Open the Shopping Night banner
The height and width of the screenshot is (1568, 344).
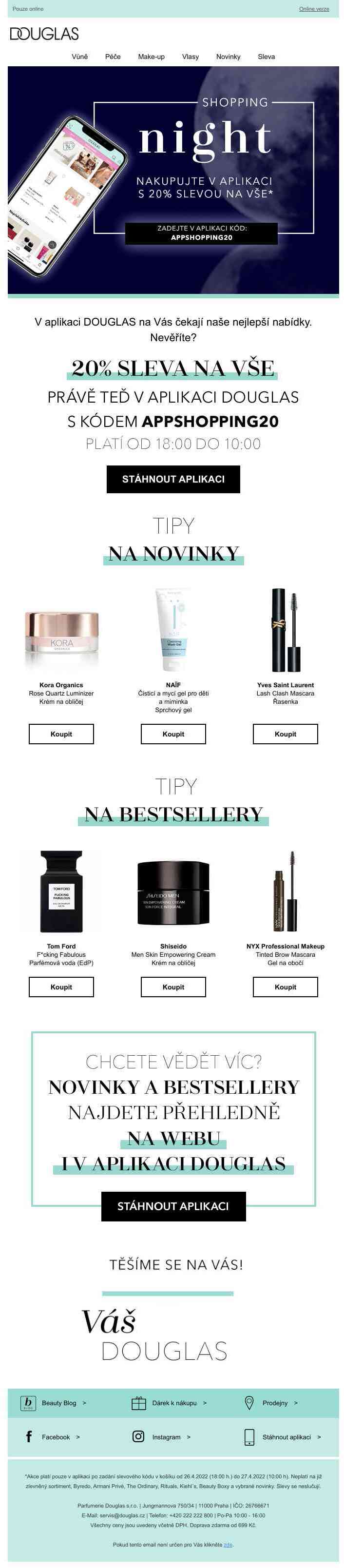click(x=173, y=180)
